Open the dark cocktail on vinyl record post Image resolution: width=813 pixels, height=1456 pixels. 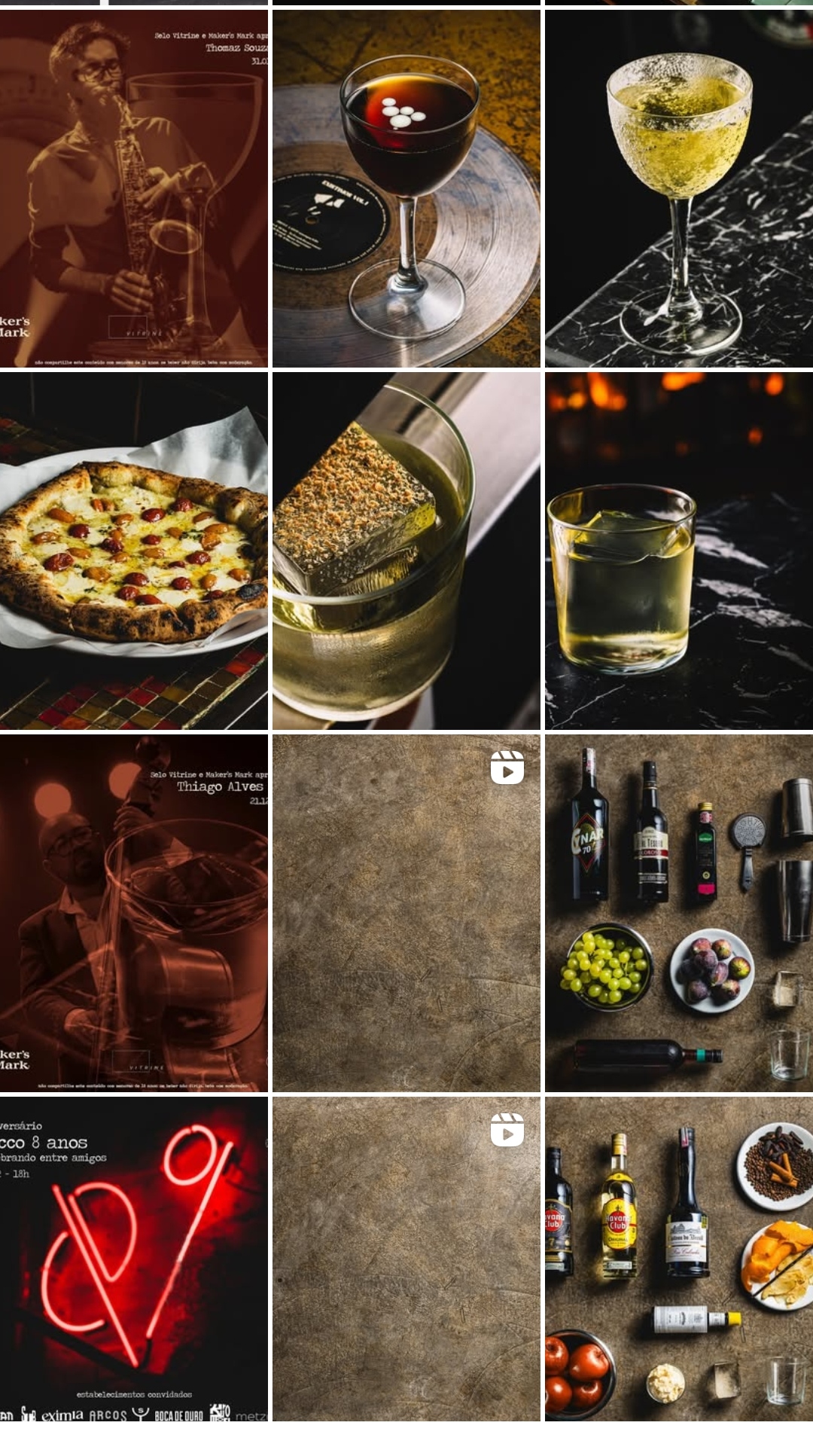[406, 188]
